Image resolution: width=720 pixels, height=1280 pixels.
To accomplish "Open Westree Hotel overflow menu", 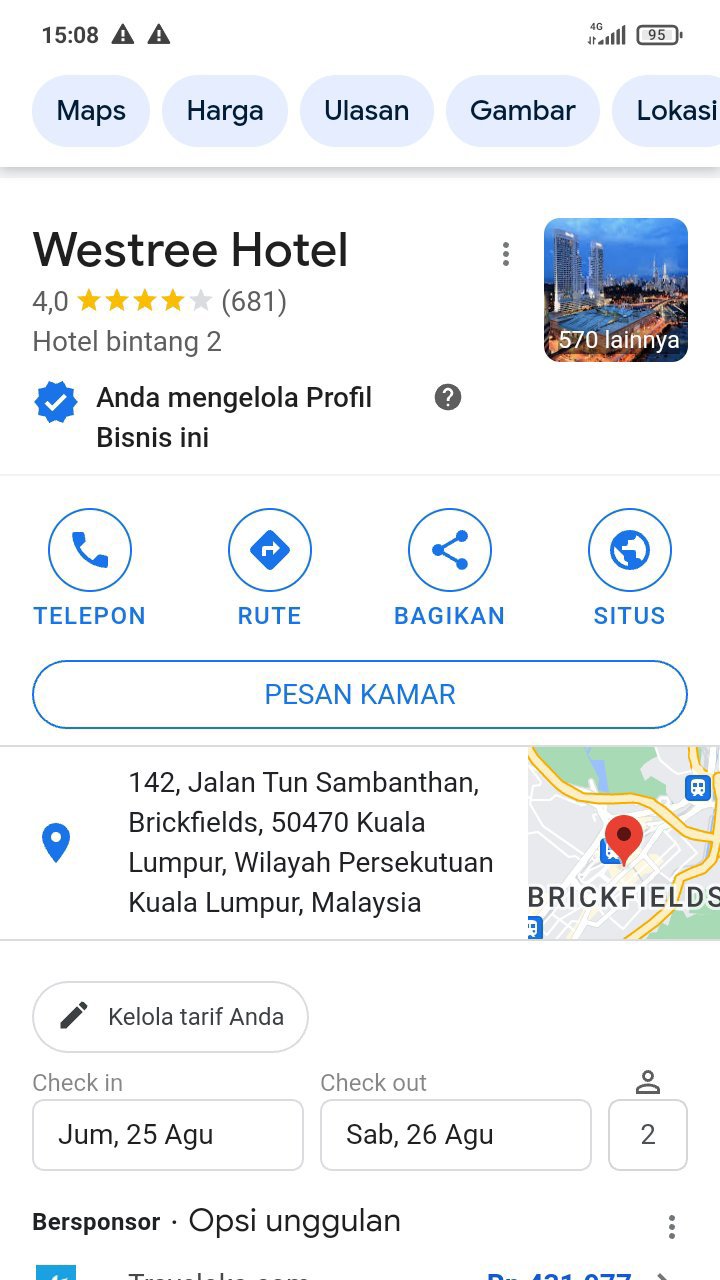I will tap(506, 254).
